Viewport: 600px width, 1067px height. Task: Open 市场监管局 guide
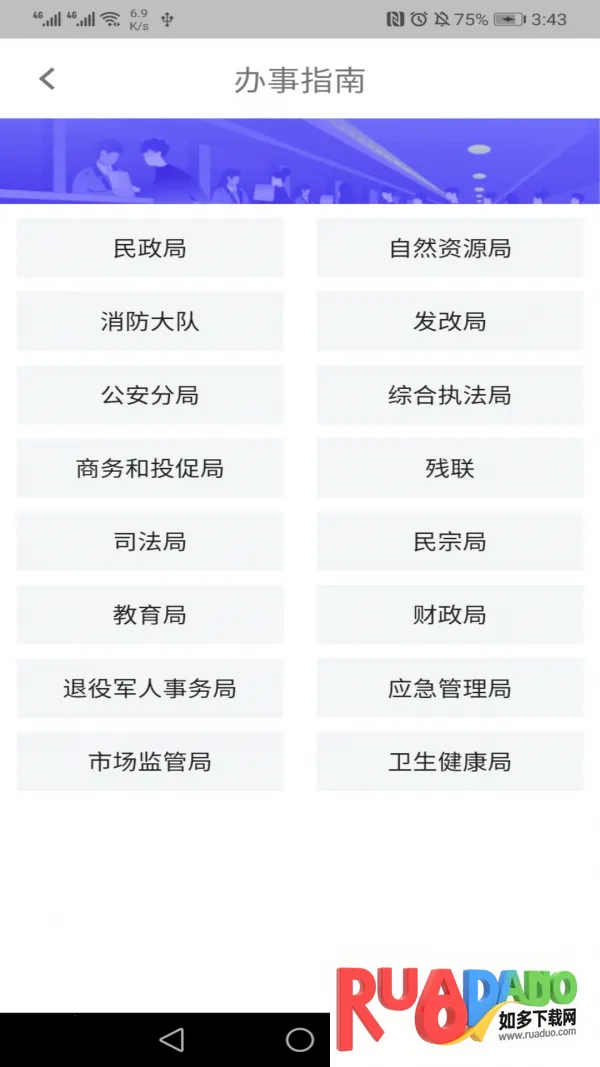tap(150, 762)
